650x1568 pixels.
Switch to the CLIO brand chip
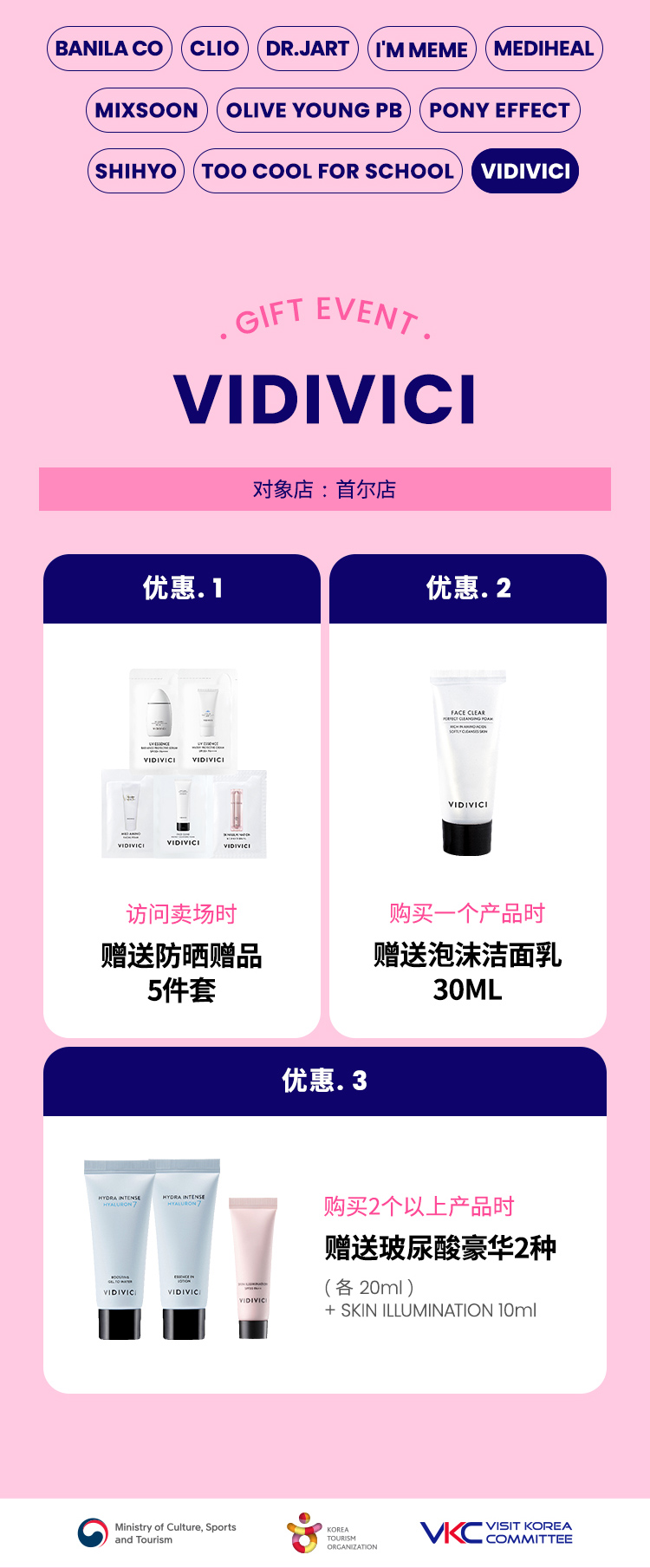click(x=215, y=49)
